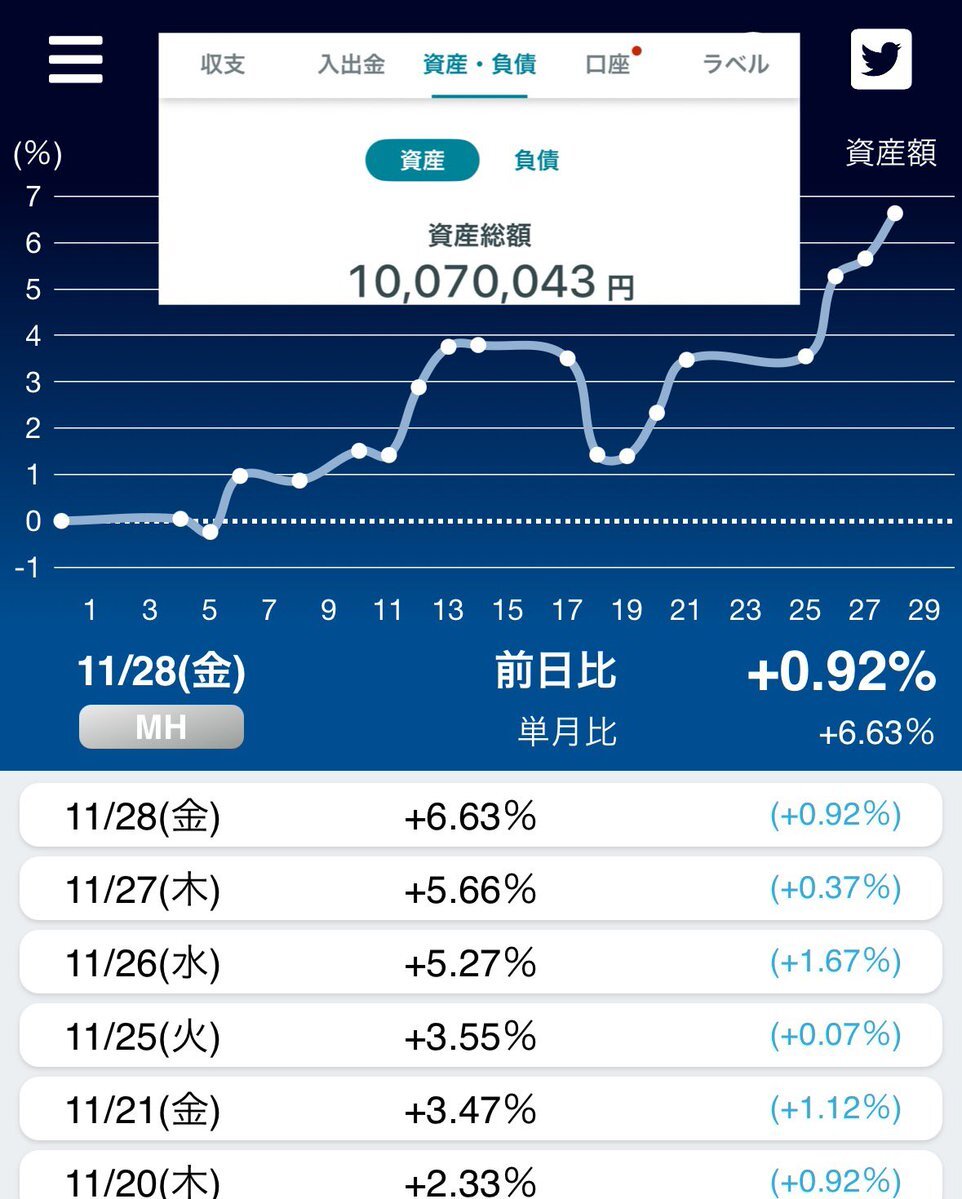The height and width of the screenshot is (1199, 962).
Task: Select the 11/26(水) +5.27% row
Action: click(x=480, y=962)
